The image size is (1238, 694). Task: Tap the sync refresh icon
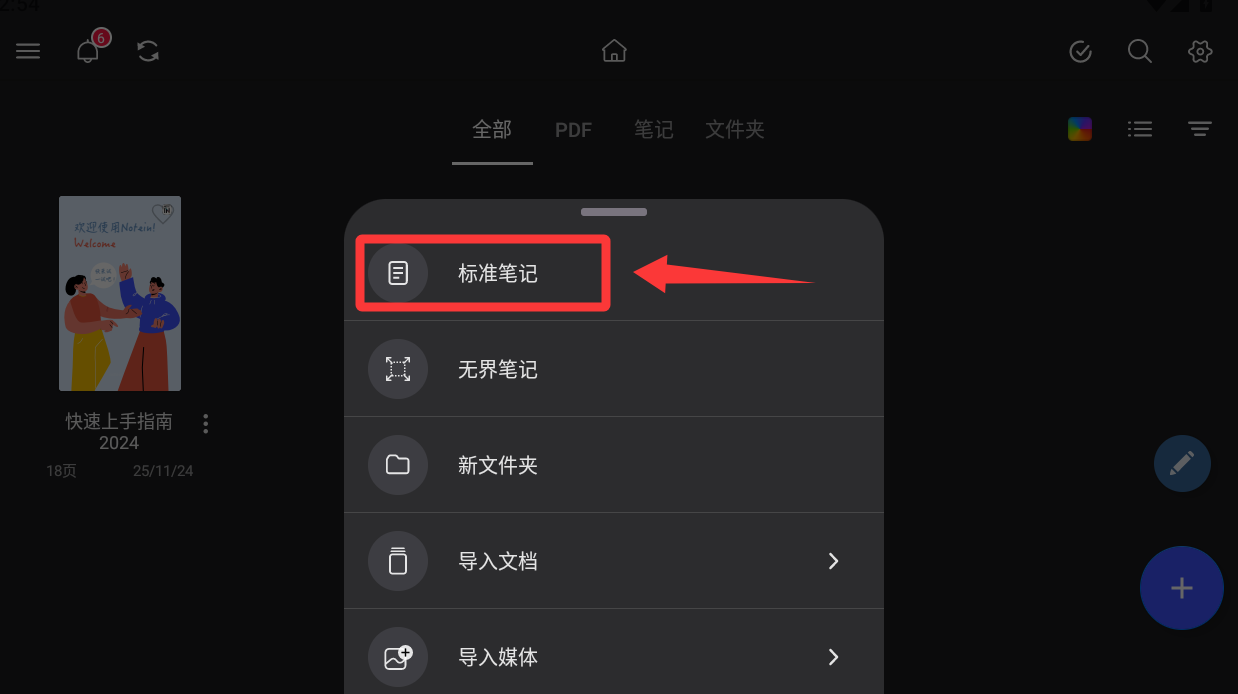148,51
